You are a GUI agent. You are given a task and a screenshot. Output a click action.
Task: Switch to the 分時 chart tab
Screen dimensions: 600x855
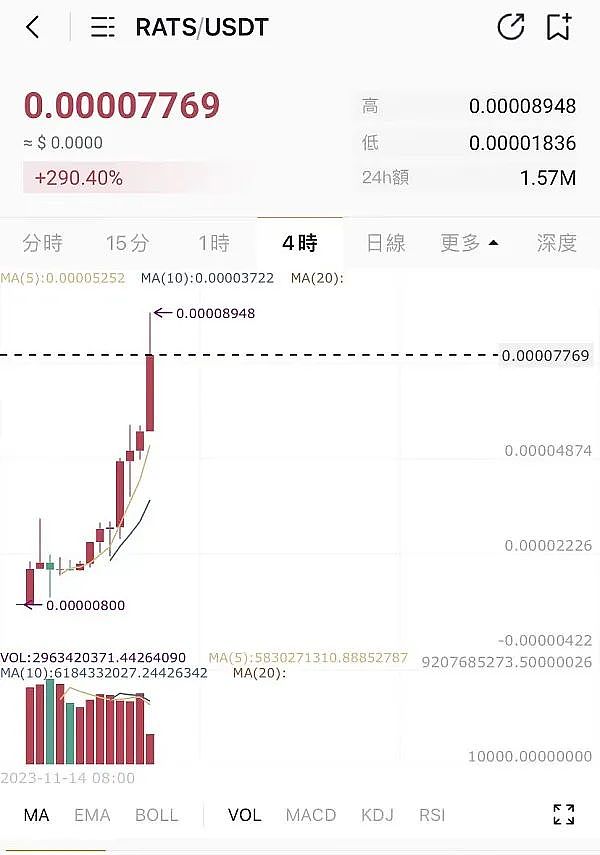tap(42, 243)
